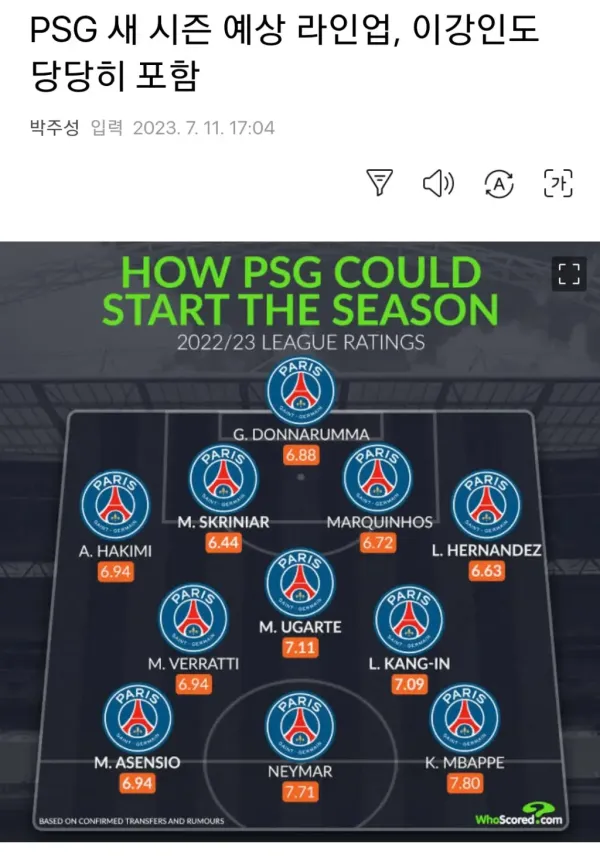The image size is (600, 865).
Task: Open the translate article icon
Action: point(498,183)
